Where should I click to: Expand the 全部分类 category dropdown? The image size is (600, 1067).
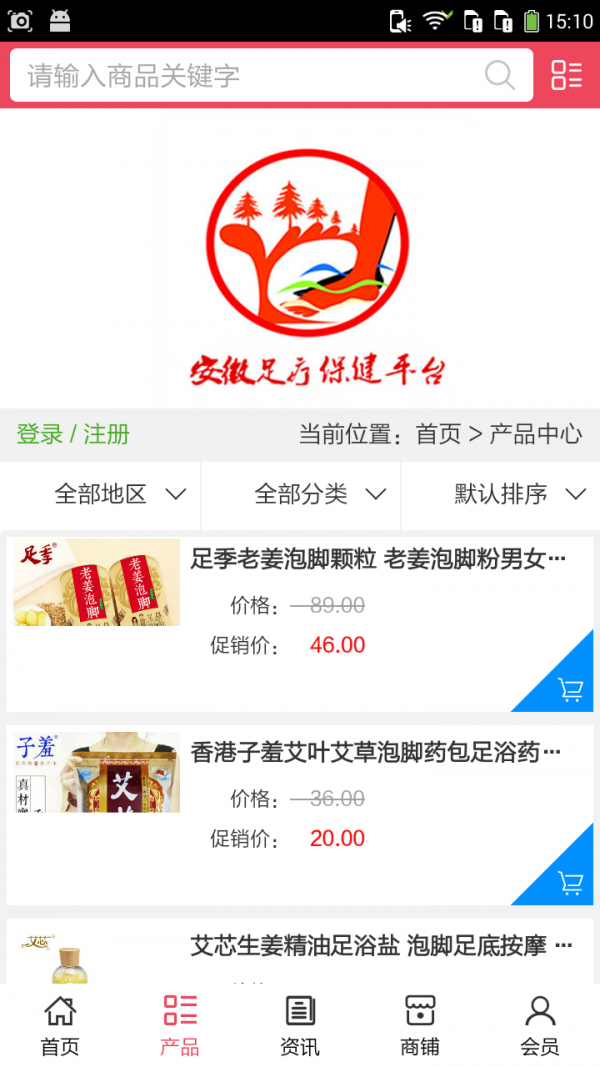click(320, 494)
